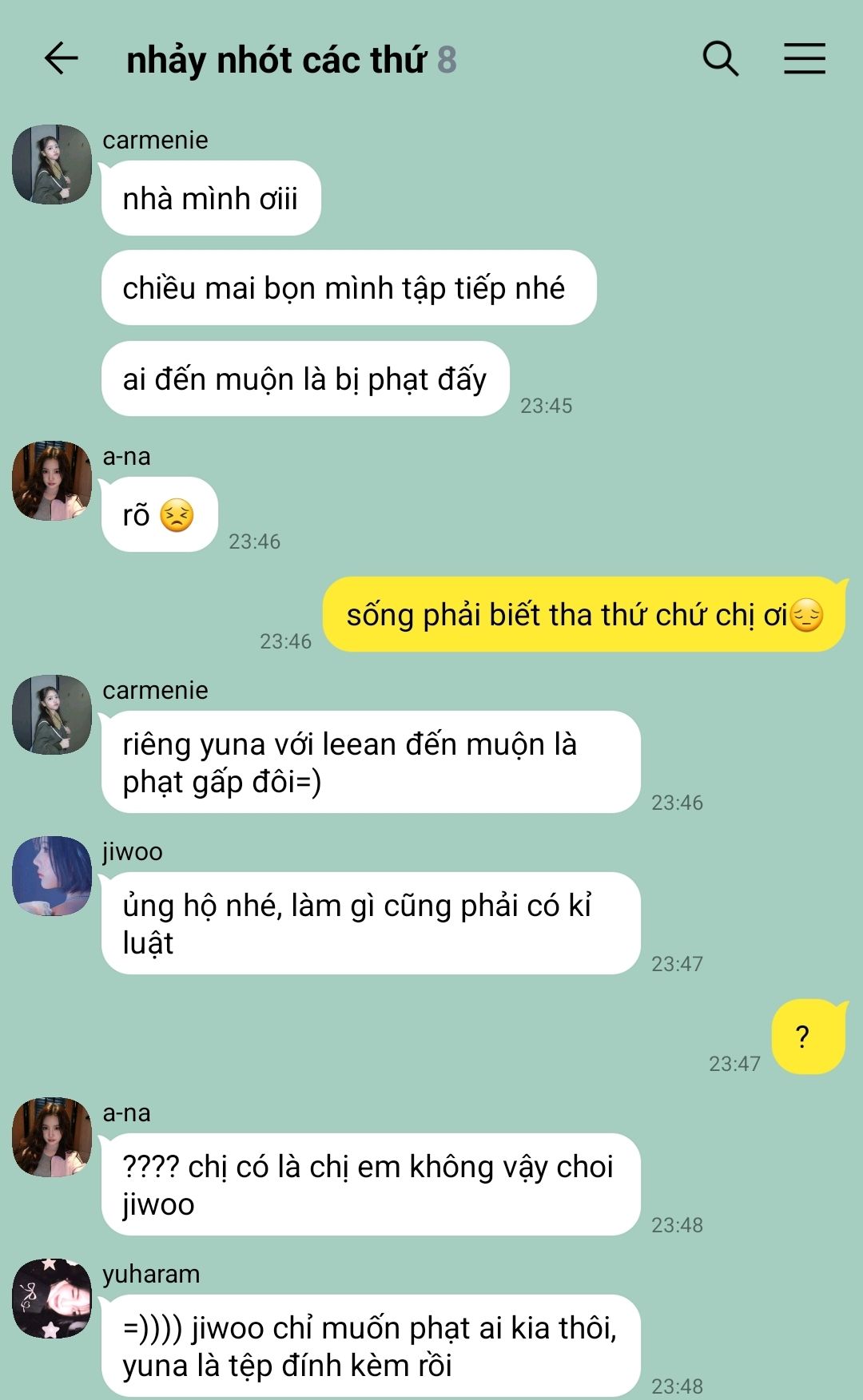This screenshot has height=1400, width=863.
Task: Search within this group chat
Action: [x=720, y=59]
